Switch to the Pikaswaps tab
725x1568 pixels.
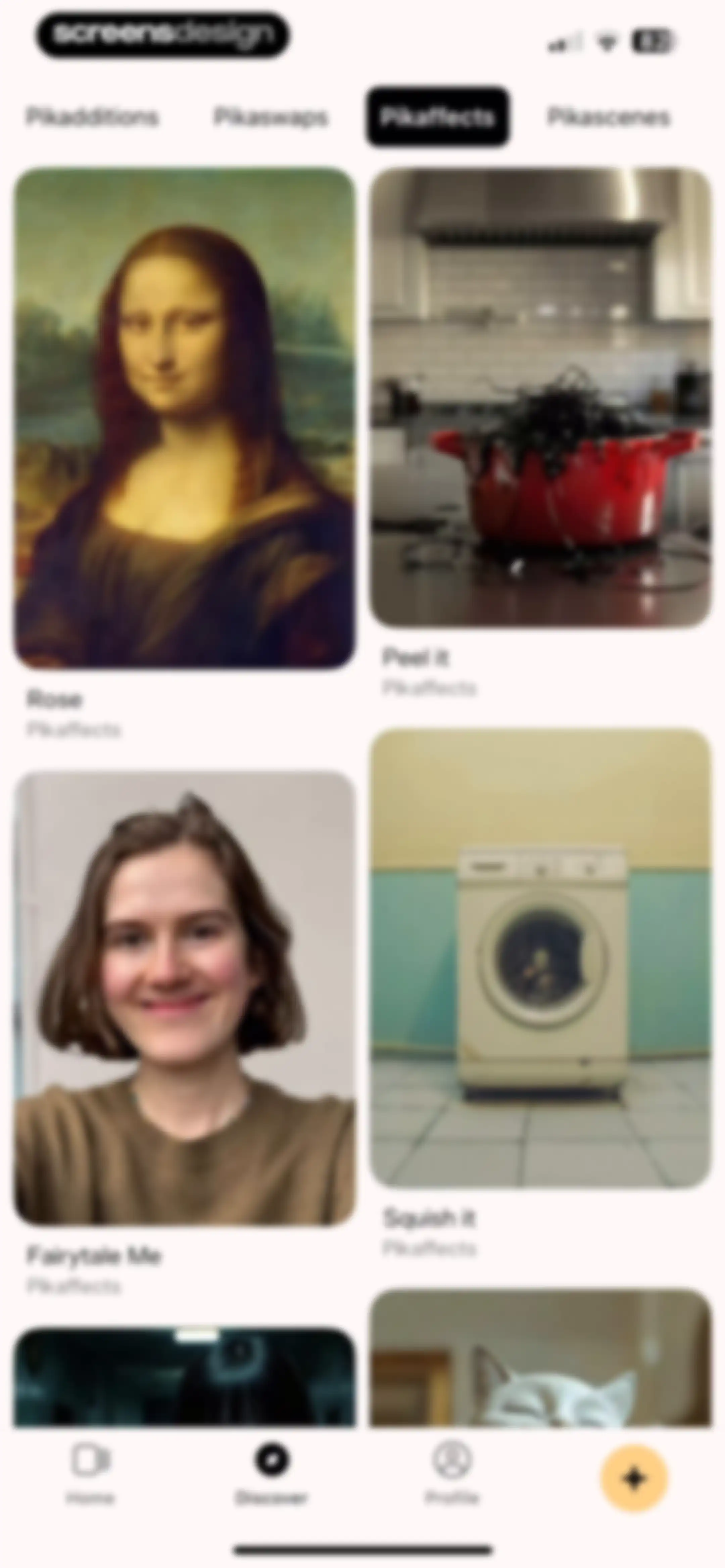click(x=270, y=116)
